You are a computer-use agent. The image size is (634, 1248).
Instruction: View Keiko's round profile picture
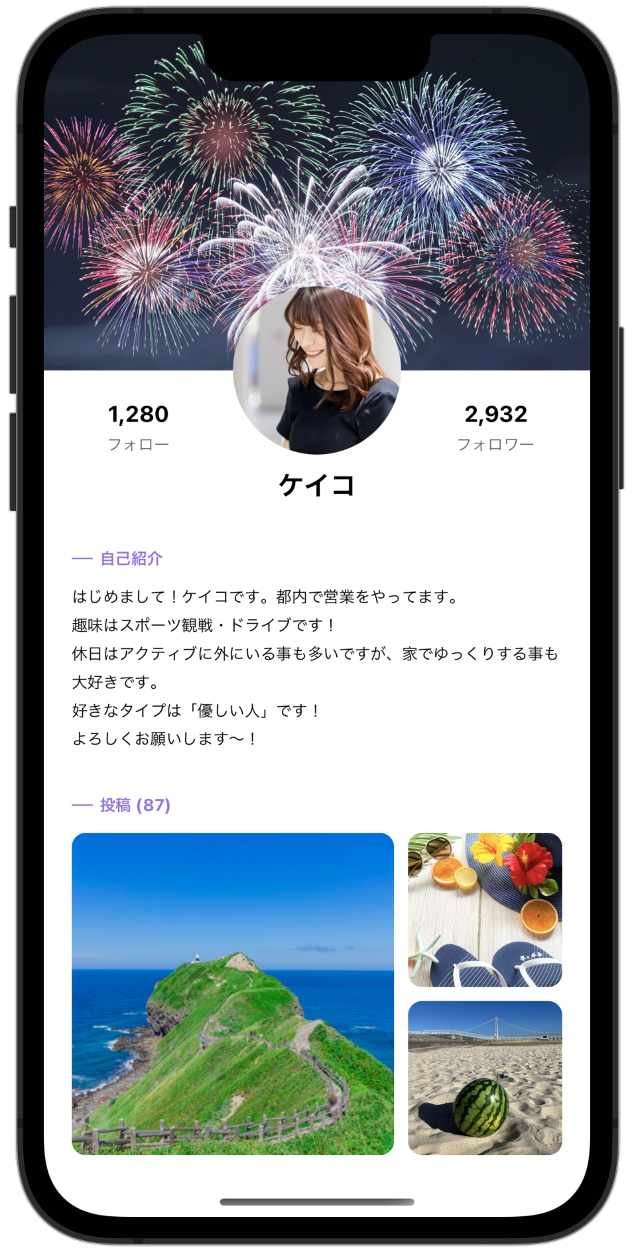[317, 371]
